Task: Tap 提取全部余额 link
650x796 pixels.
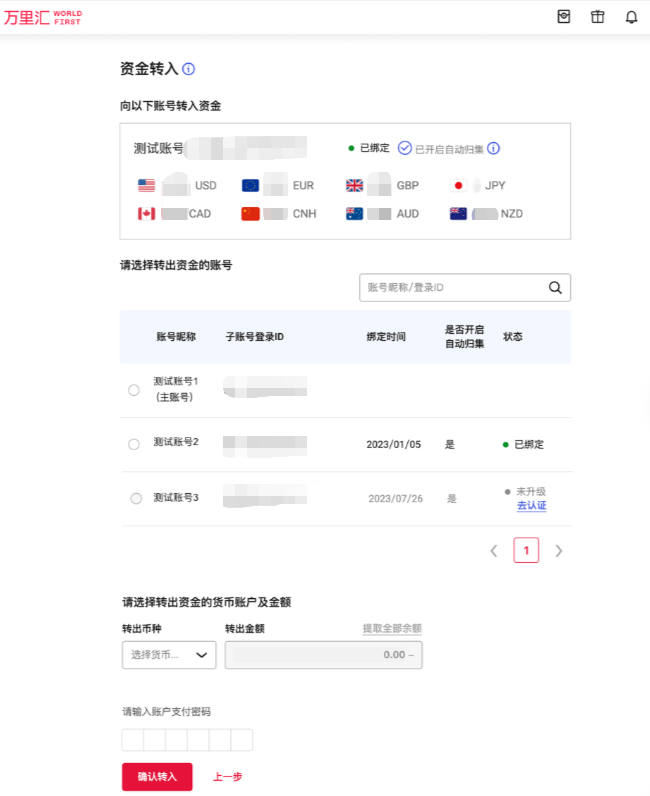Action: click(x=391, y=629)
